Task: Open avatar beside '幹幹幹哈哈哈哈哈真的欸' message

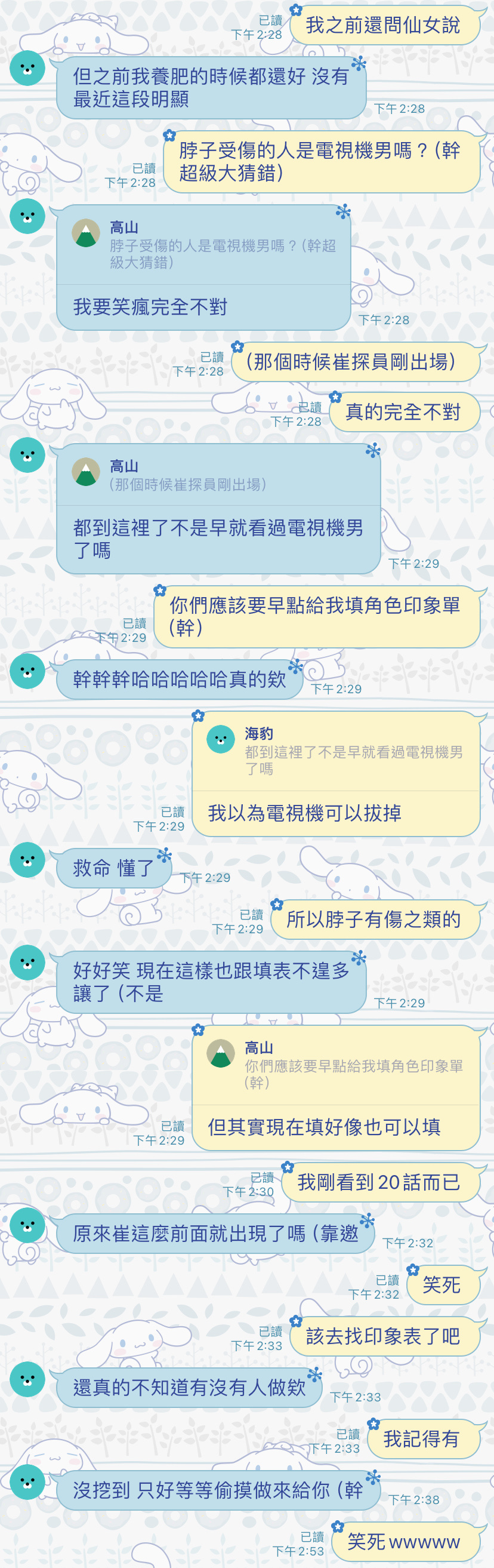Action: 27,671
